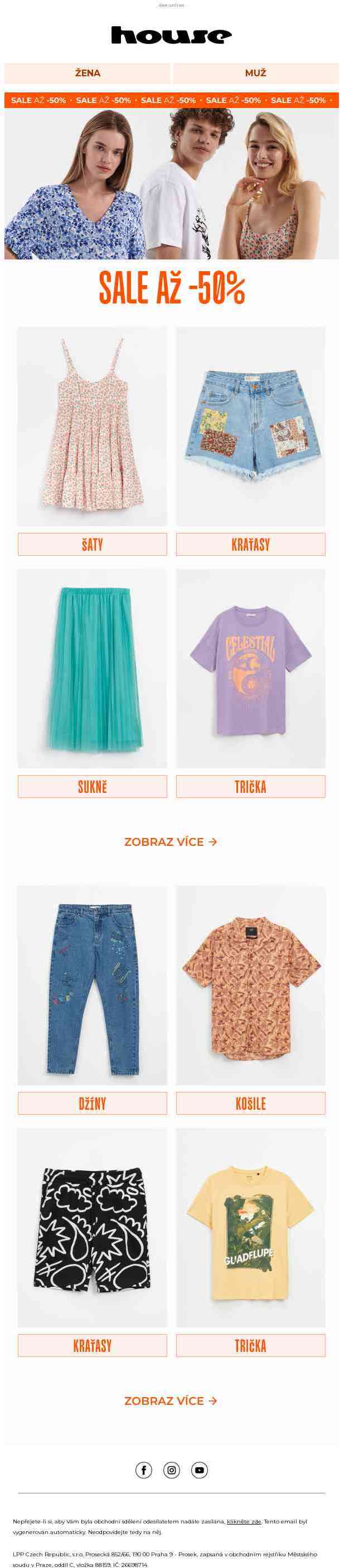Open the embroidered jeans product tile
Screen dimensions: 340x1568
(92, 985)
